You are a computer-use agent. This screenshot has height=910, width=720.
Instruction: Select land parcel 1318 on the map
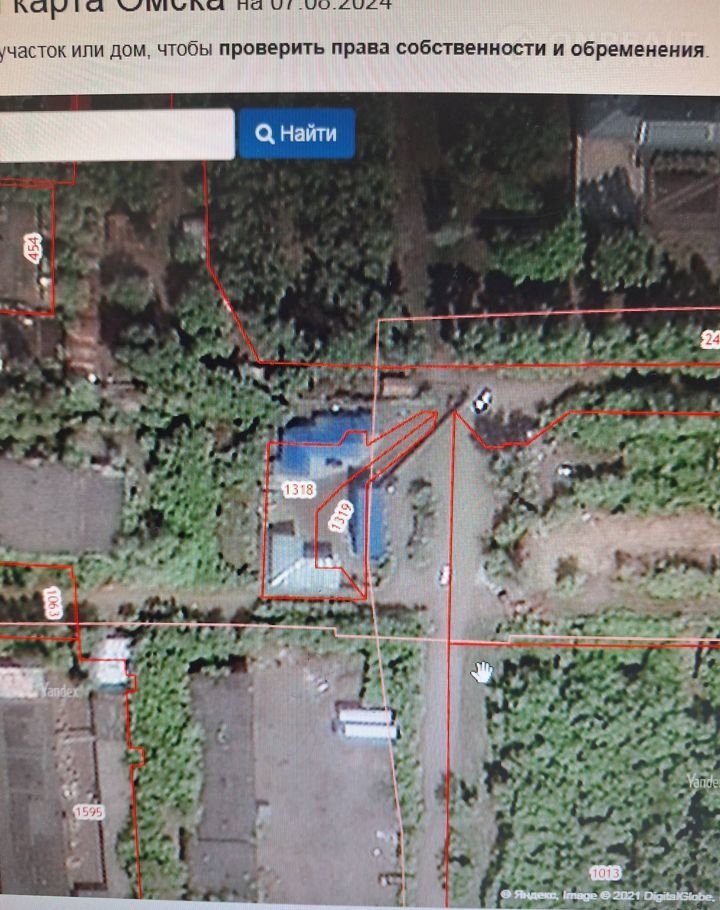tap(298, 489)
